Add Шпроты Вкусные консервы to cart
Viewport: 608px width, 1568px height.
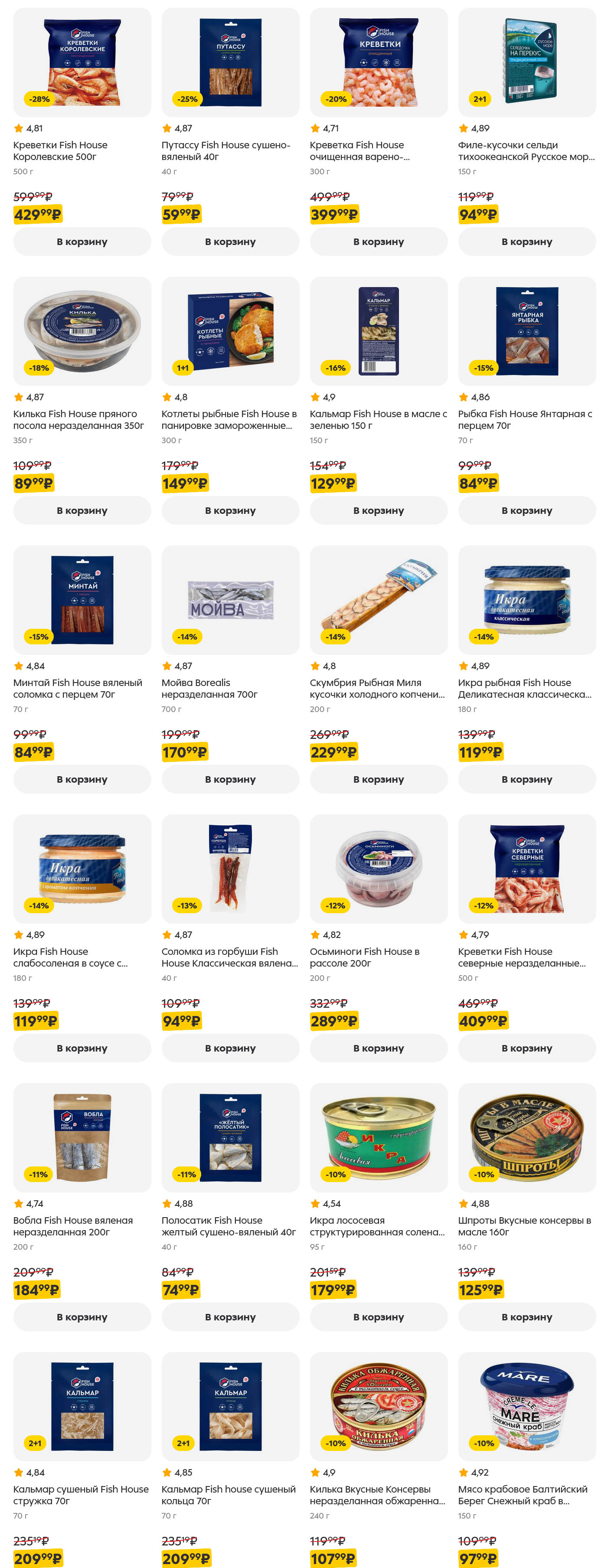click(526, 1316)
